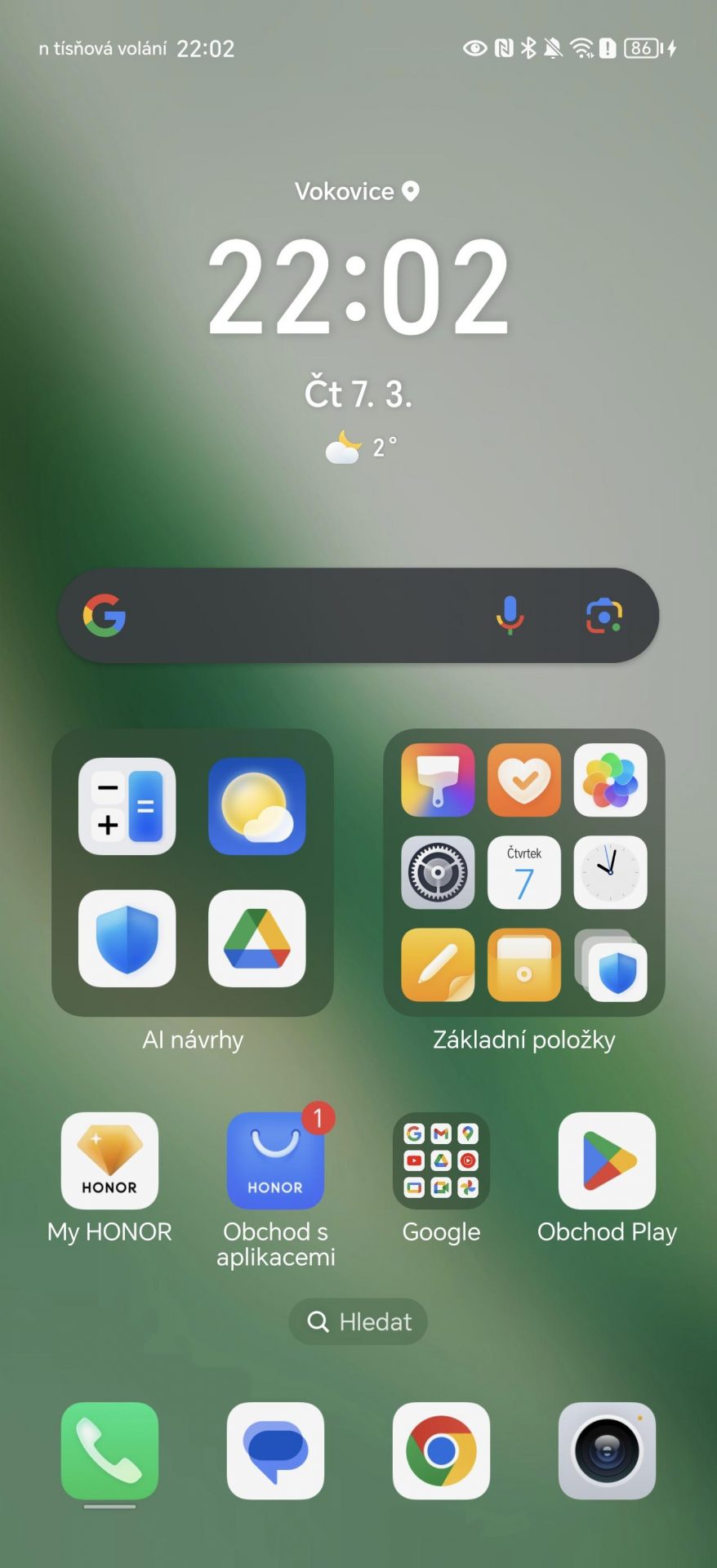Screen dimensions: 717x1568
Task: Start voice search with the microphone
Action: click(x=510, y=615)
